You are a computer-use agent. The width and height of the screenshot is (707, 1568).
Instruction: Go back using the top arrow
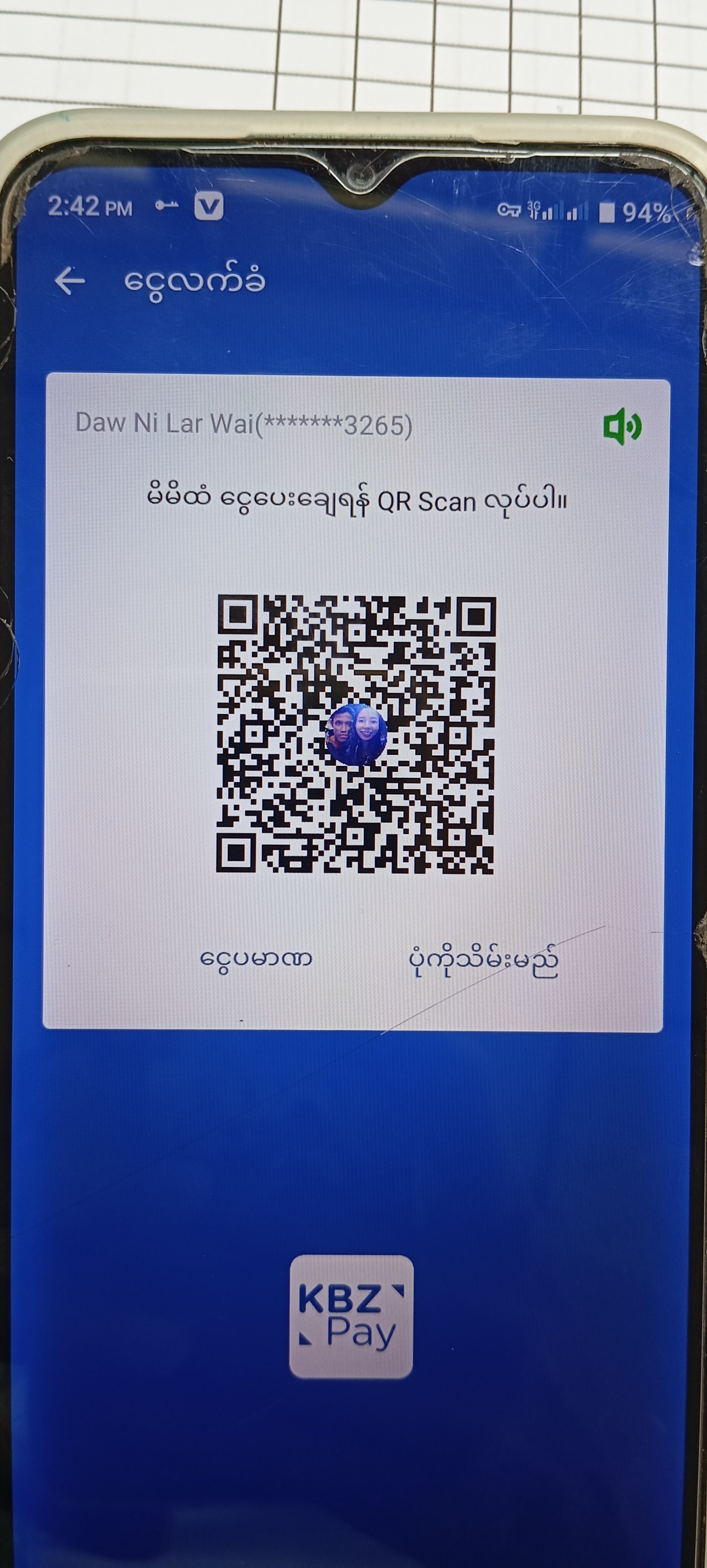[x=70, y=281]
